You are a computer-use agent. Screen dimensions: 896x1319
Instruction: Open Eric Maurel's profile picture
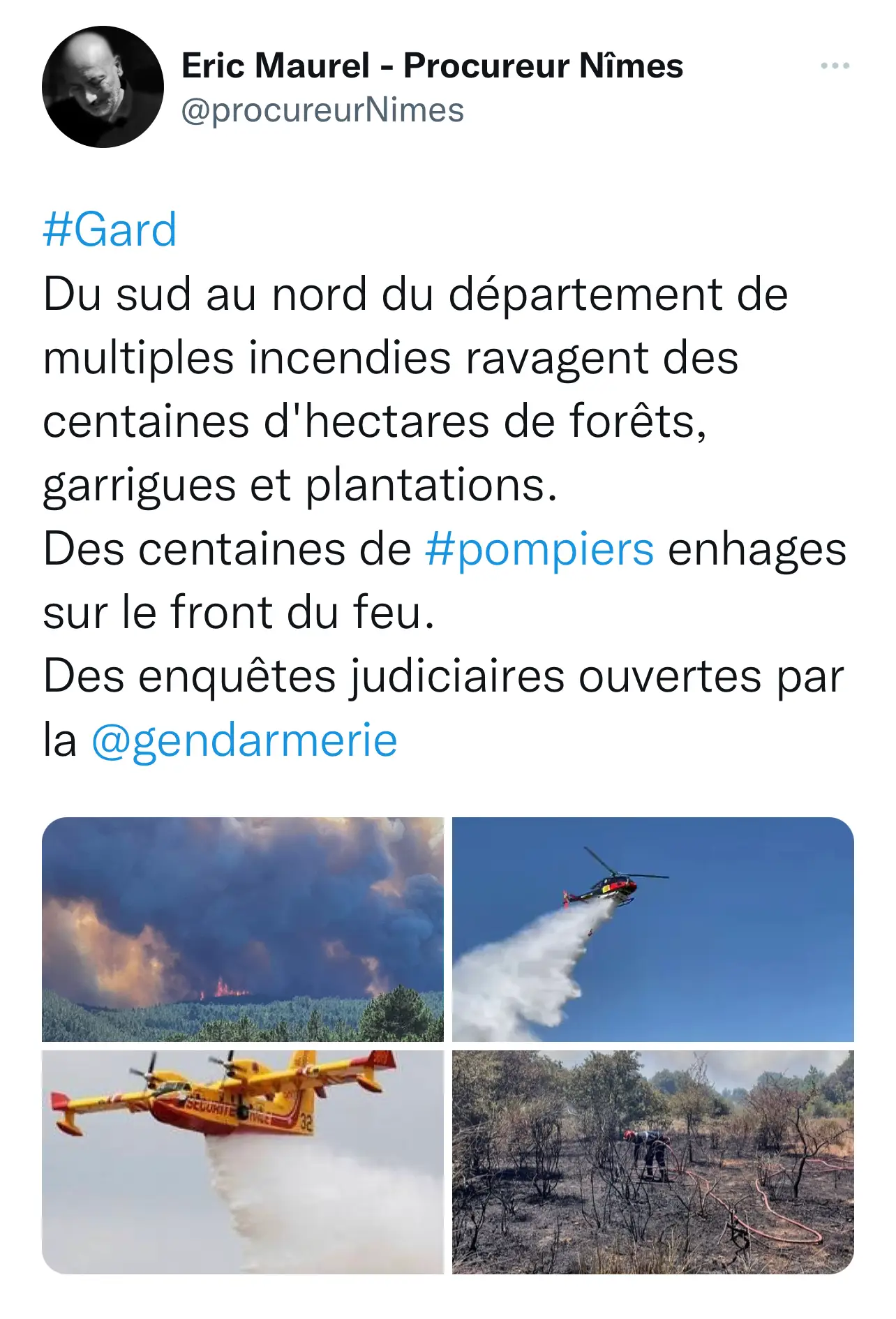click(103, 87)
